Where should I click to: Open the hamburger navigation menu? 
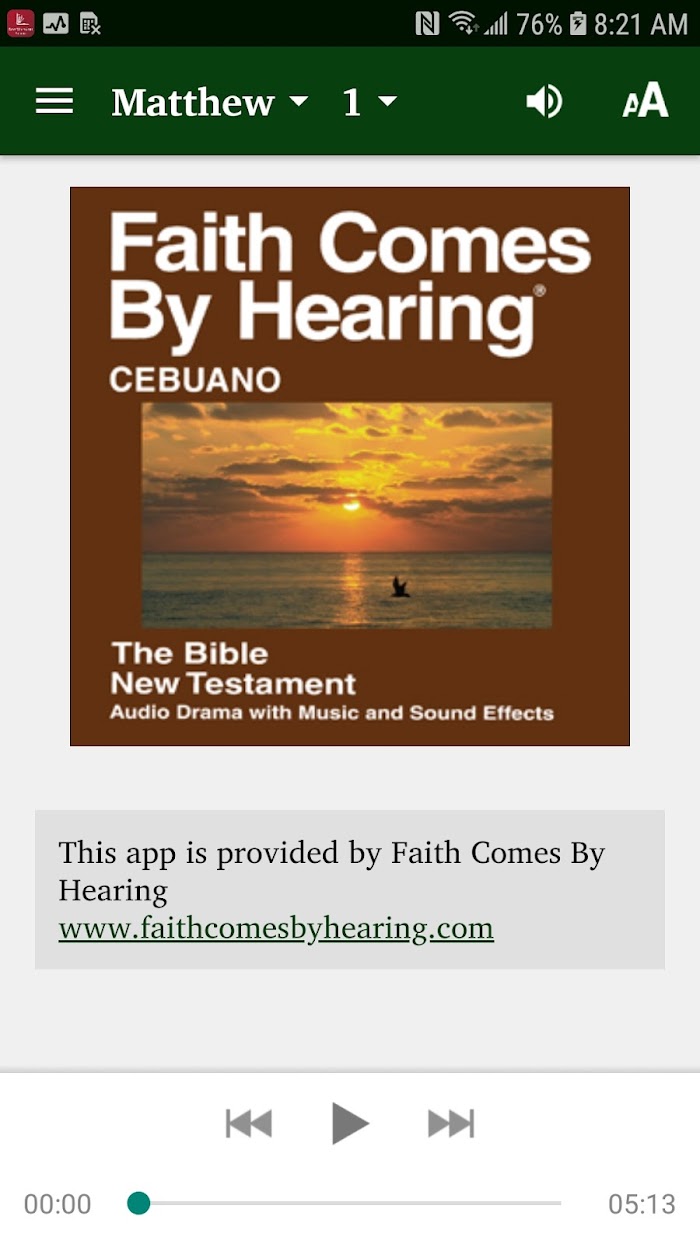click(x=54, y=101)
